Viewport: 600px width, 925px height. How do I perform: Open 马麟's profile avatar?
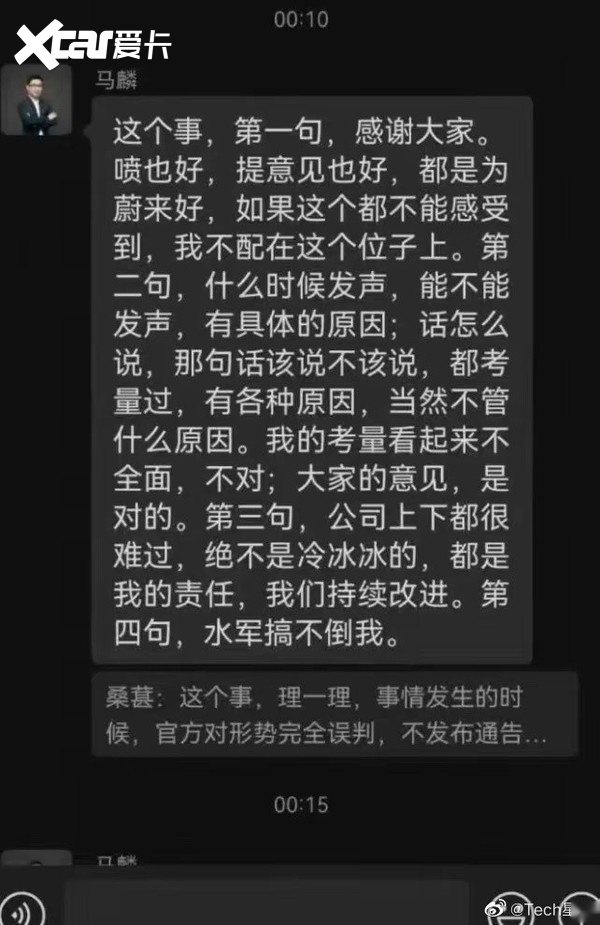(x=36, y=100)
